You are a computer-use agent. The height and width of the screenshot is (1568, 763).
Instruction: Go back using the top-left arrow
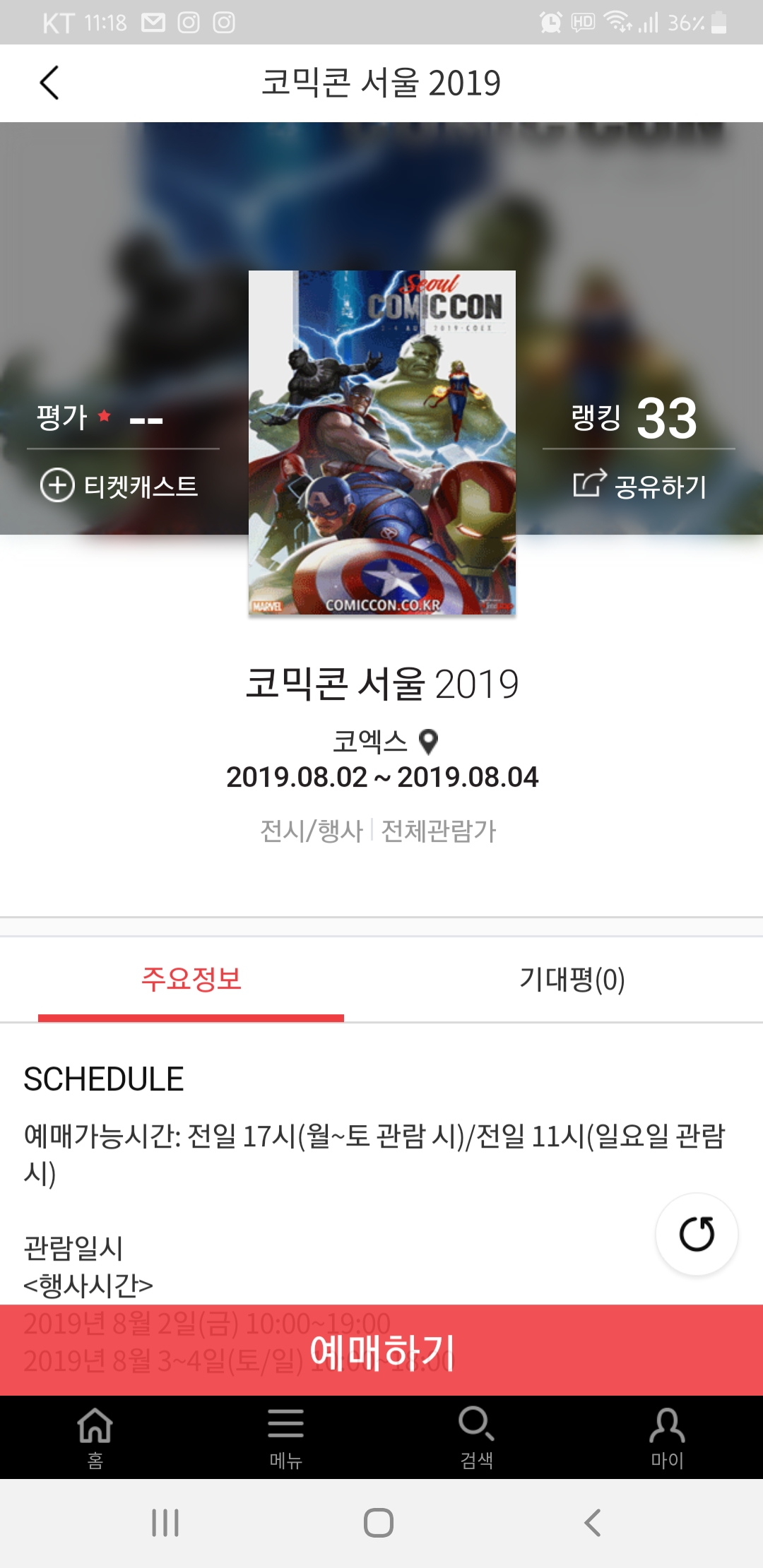(x=49, y=83)
